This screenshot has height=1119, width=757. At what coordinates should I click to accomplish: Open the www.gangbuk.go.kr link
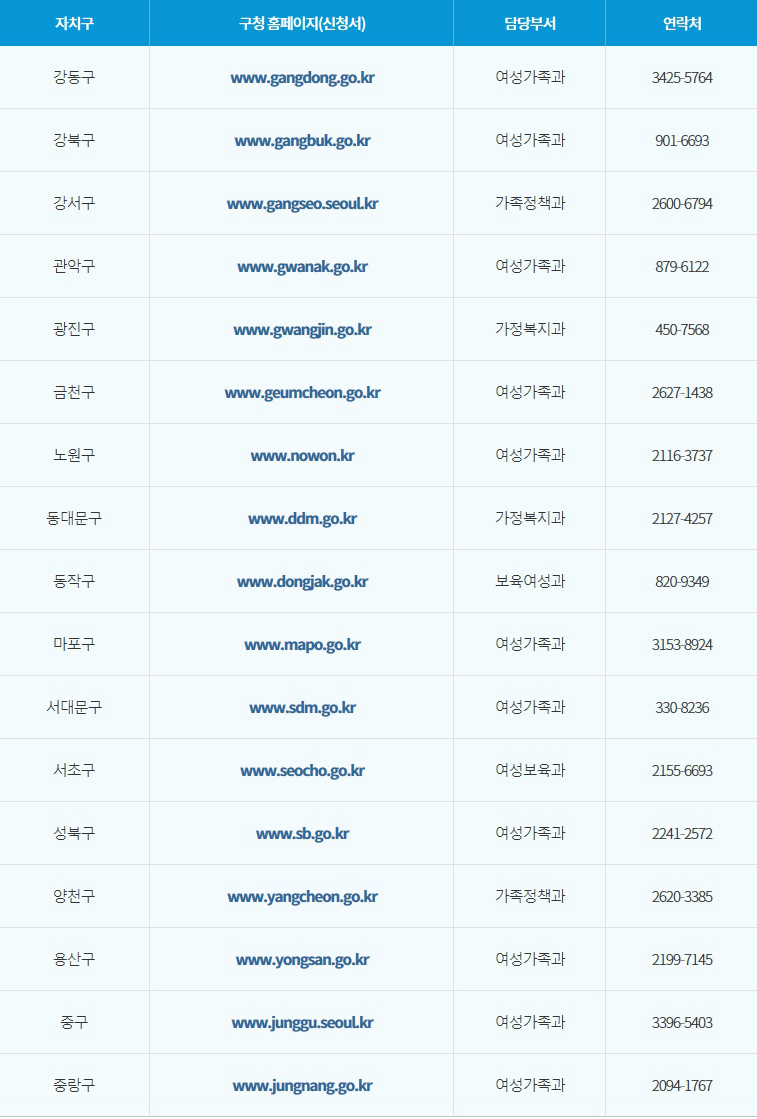[302, 141]
